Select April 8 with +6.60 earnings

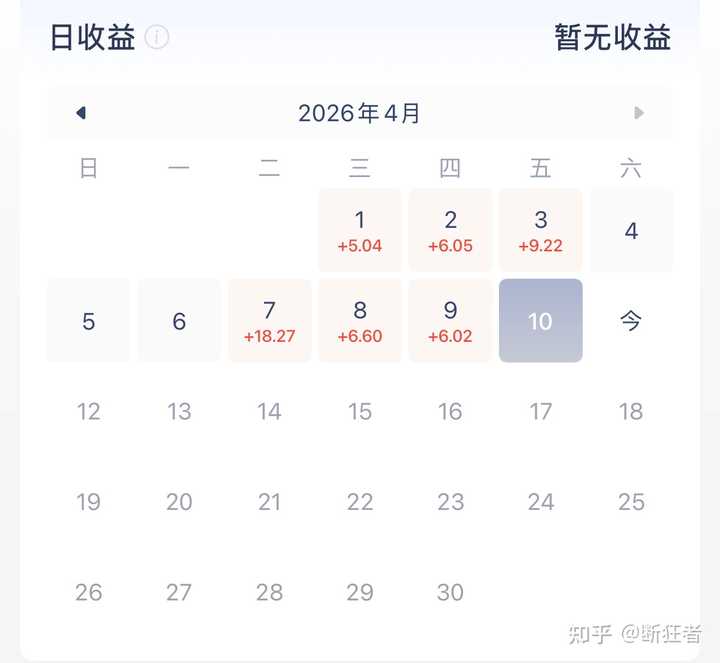point(360,320)
